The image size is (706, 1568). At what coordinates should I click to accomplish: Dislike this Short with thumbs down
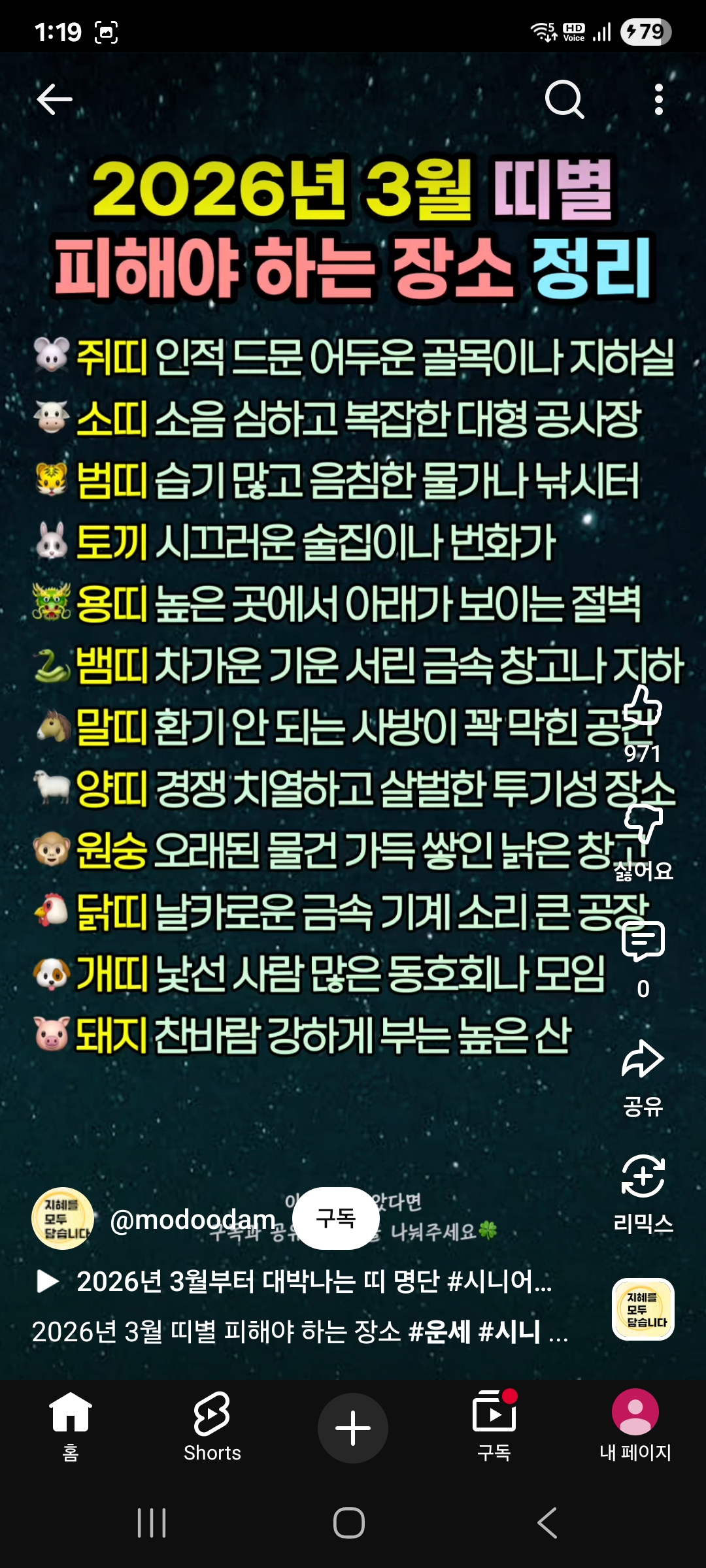(x=643, y=825)
